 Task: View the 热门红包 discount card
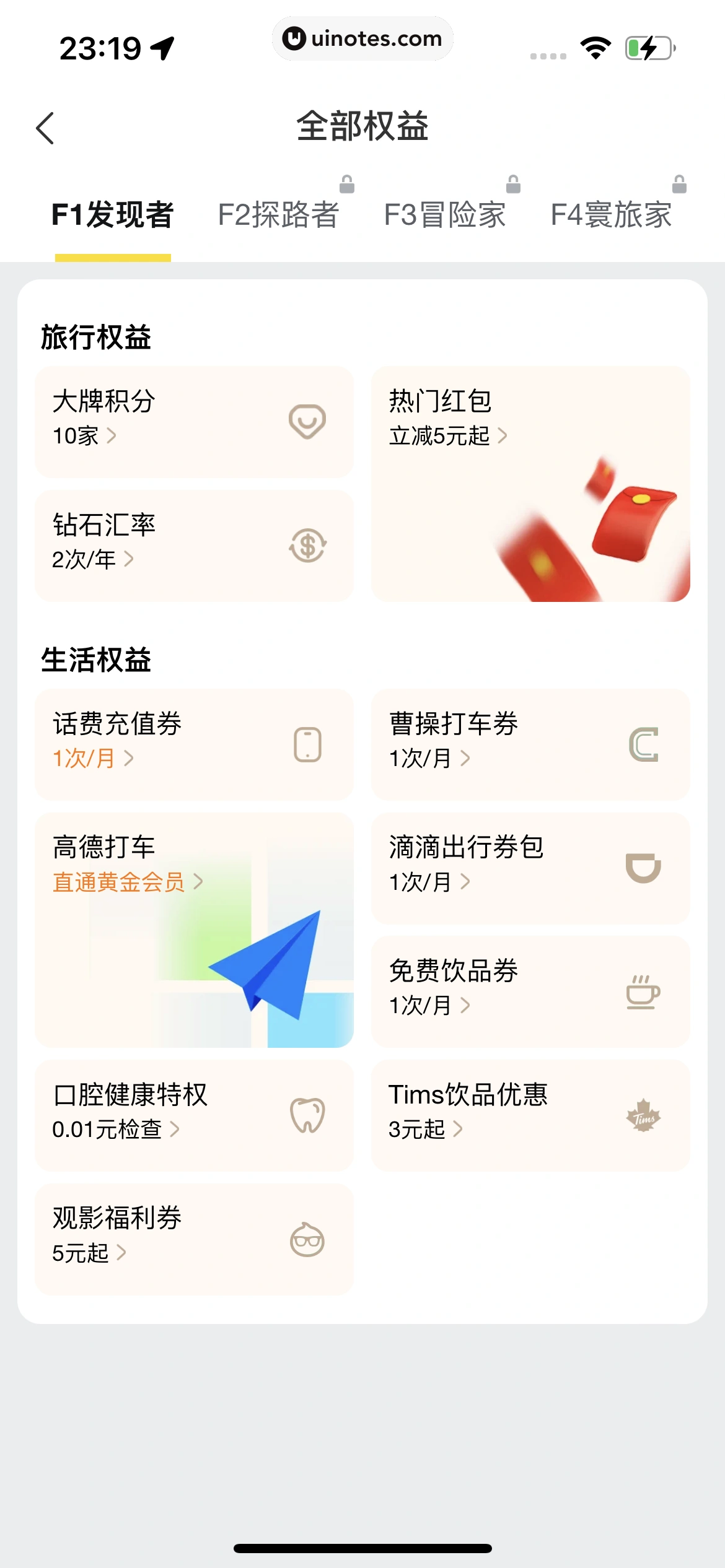click(530, 484)
